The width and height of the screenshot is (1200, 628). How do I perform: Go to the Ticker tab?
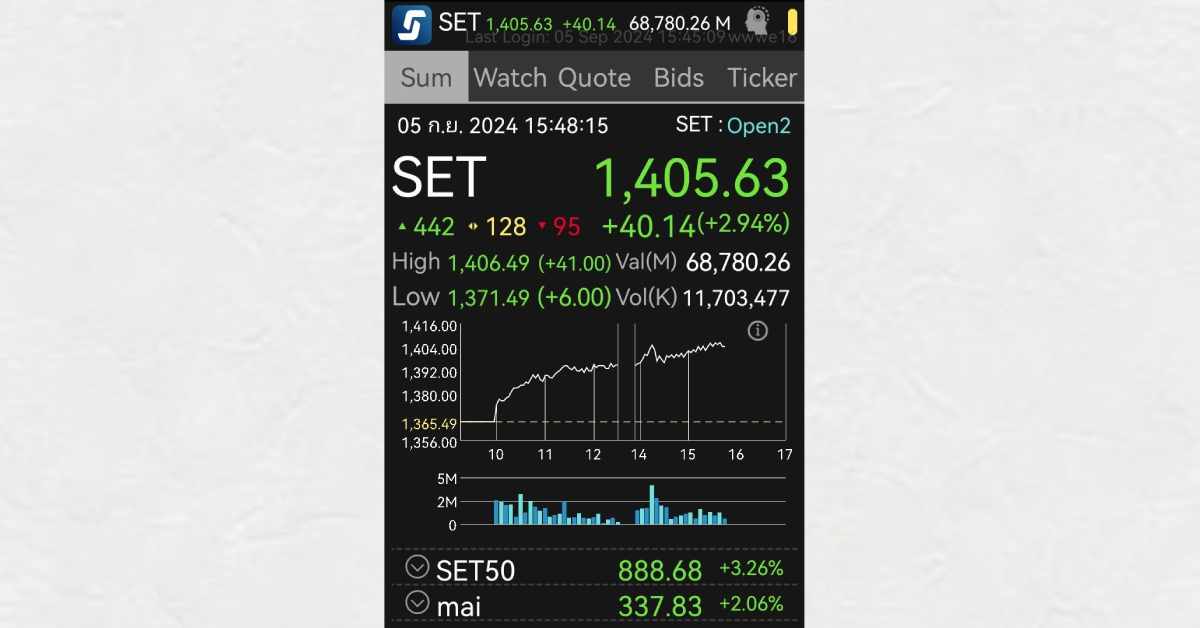(762, 78)
